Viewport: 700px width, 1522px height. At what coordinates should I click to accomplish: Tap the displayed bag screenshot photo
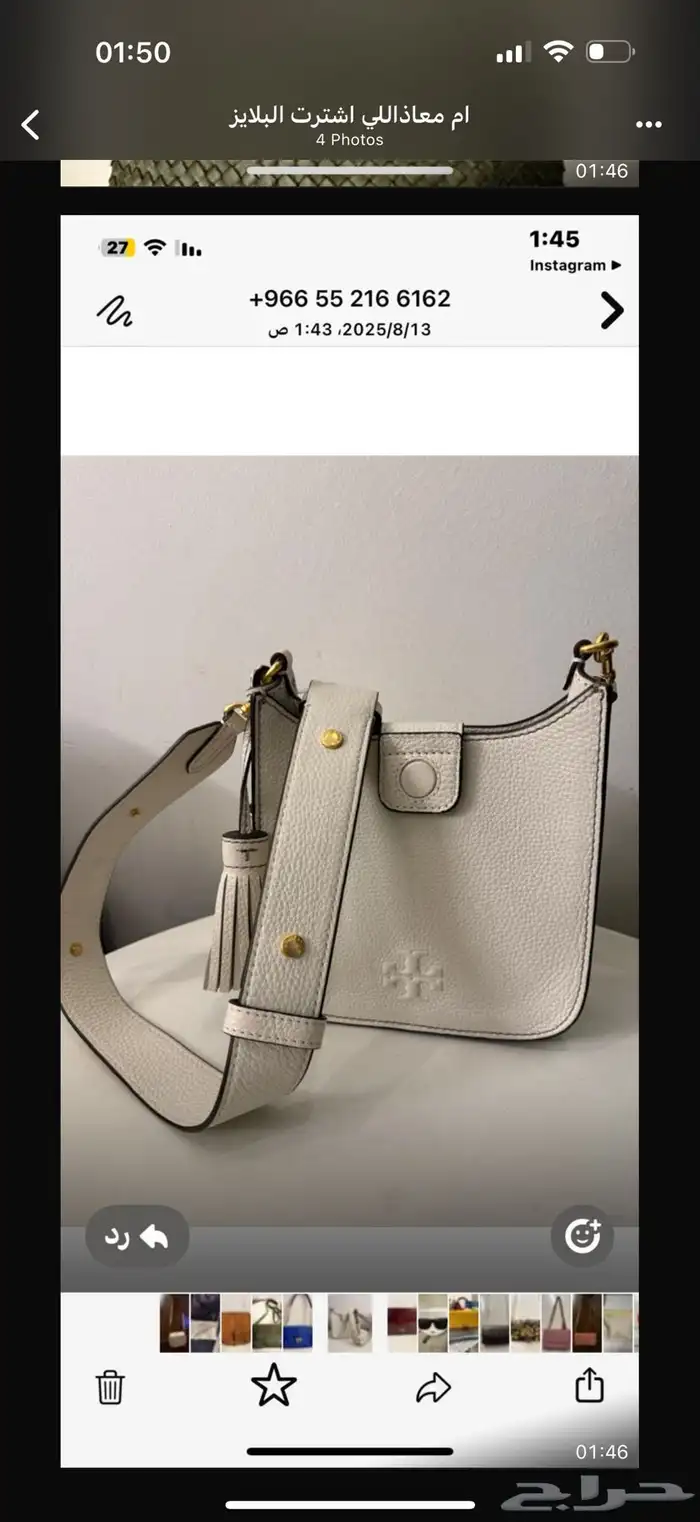tap(350, 841)
